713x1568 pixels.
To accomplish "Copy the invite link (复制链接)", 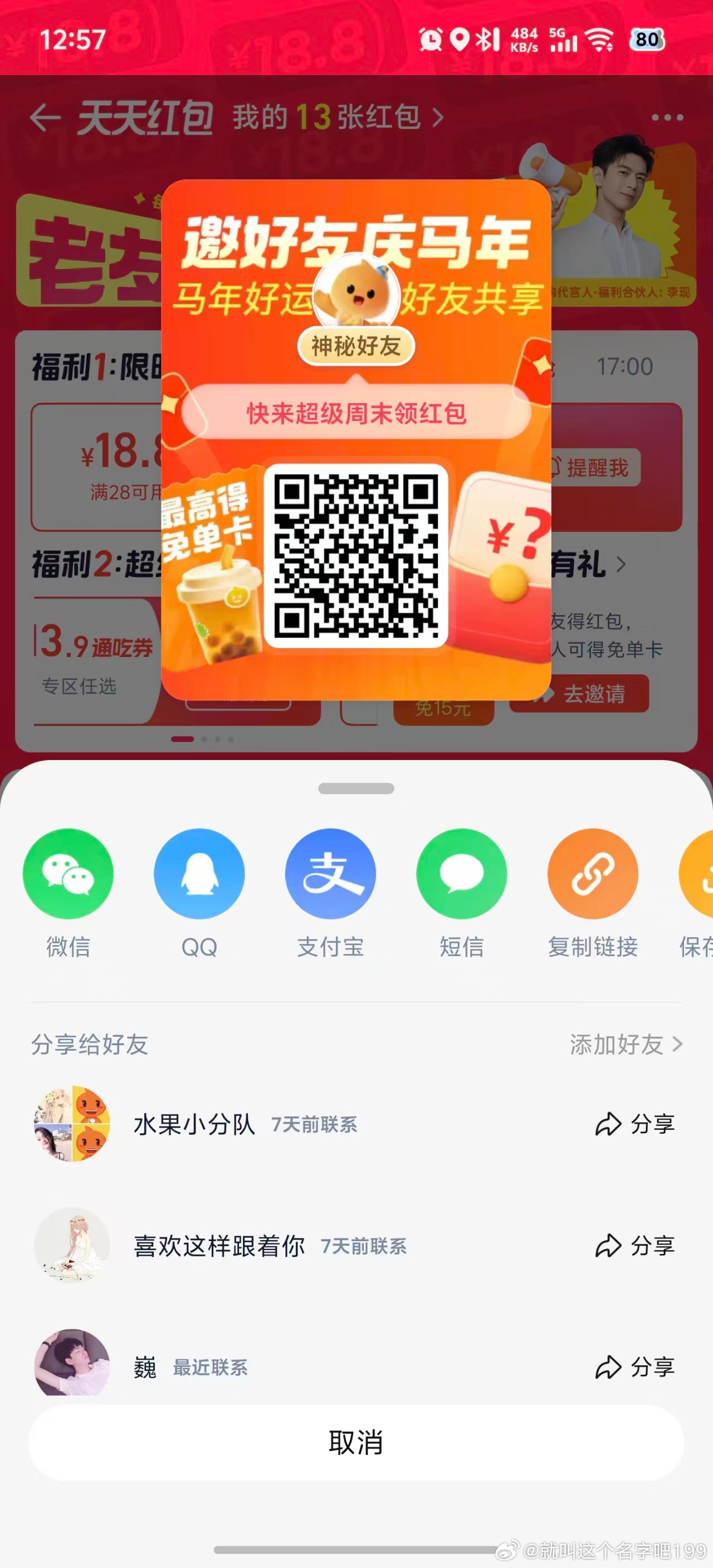I will pos(593,874).
